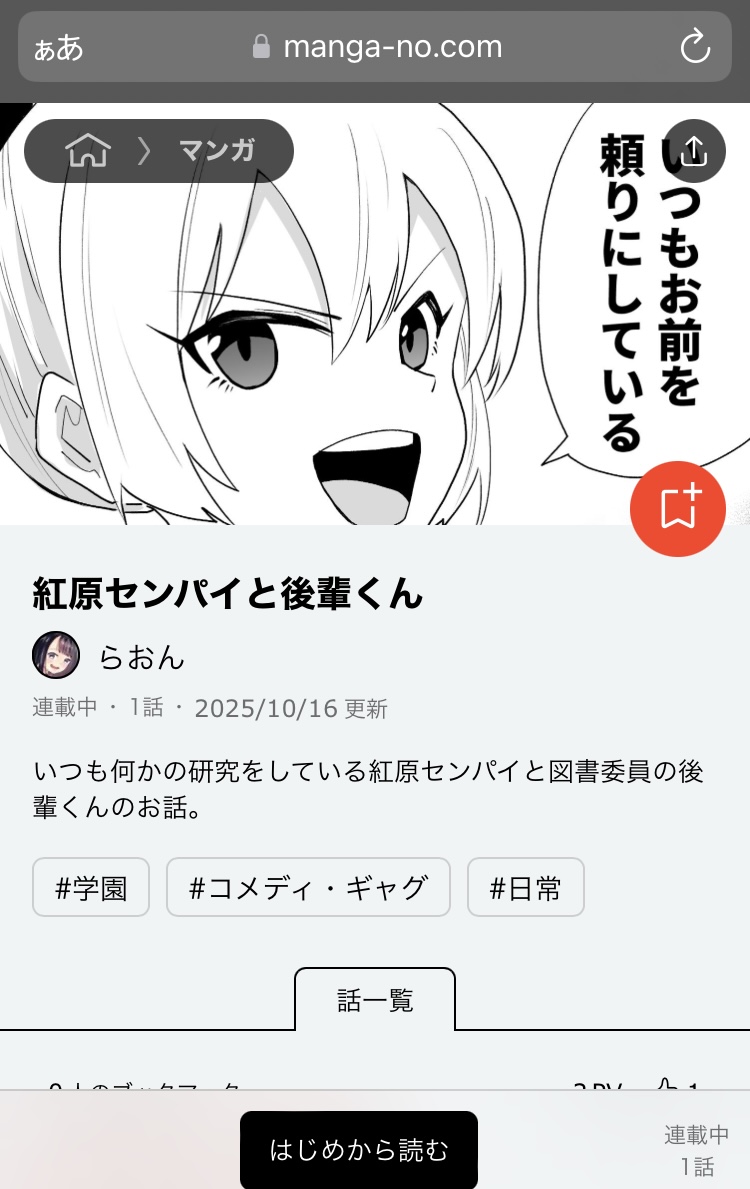Open author らおん's profile
The height and width of the screenshot is (1189, 750).
coord(141,656)
